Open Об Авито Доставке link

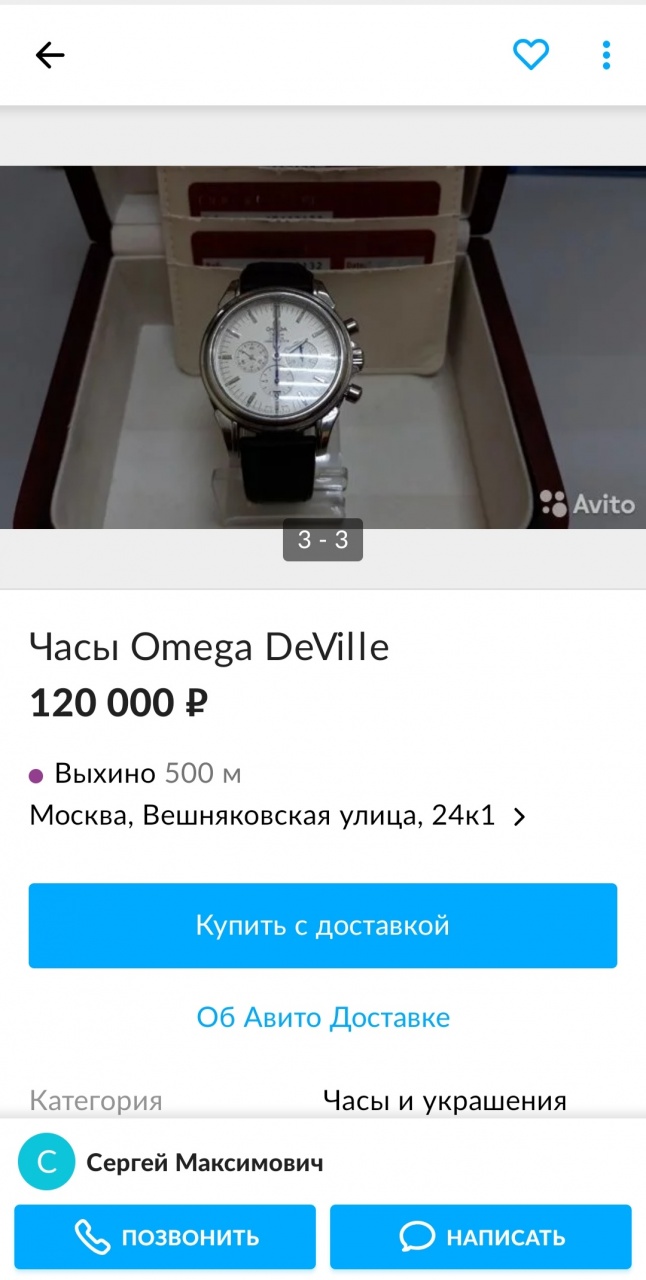click(x=322, y=1017)
